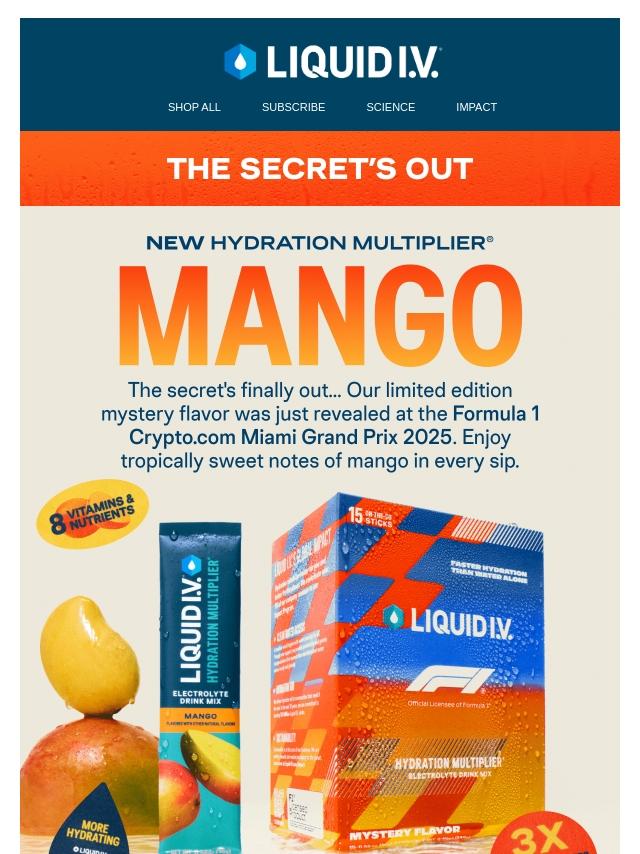Visit the Impact section

click(x=476, y=107)
